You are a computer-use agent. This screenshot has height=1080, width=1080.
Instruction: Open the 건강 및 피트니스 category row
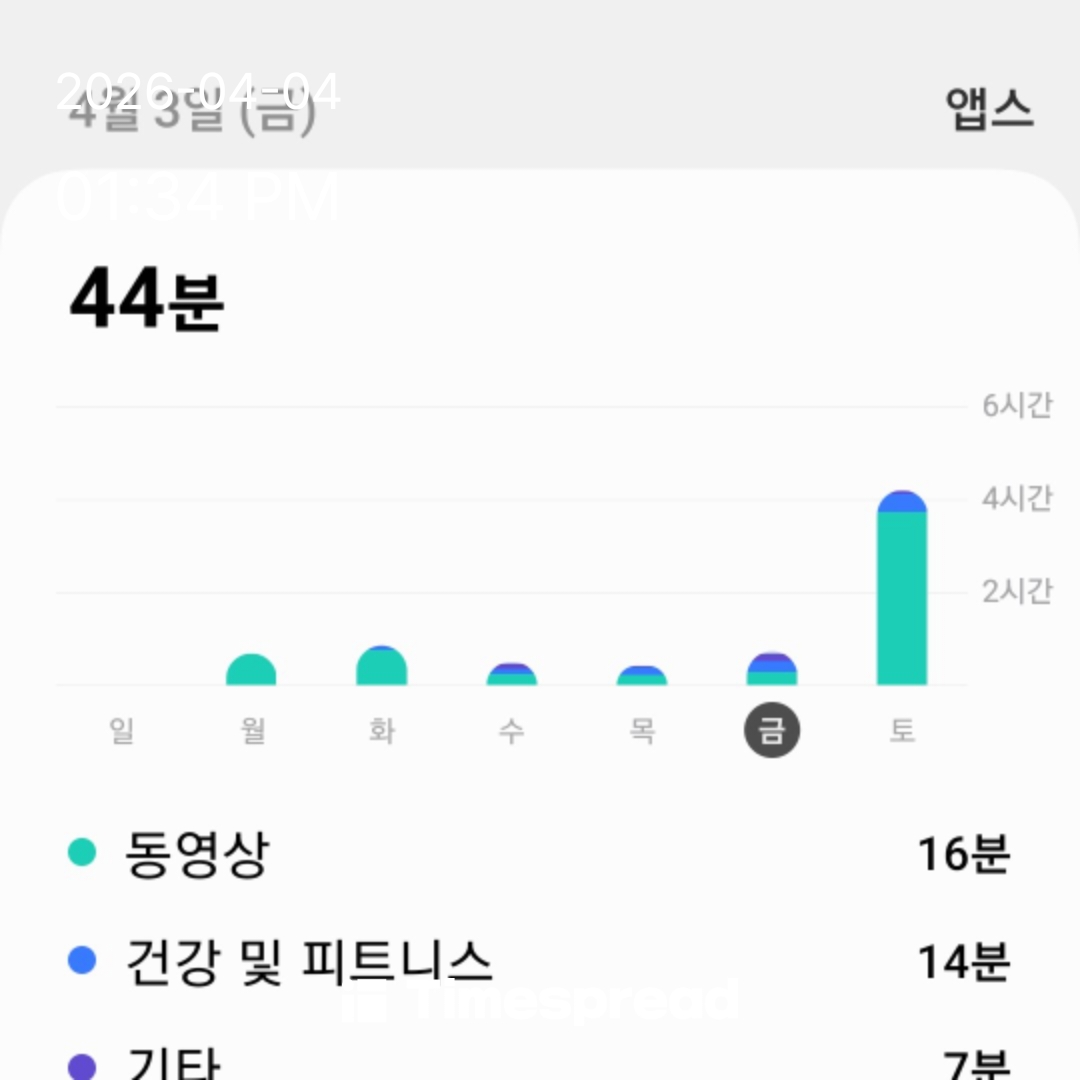(x=540, y=961)
